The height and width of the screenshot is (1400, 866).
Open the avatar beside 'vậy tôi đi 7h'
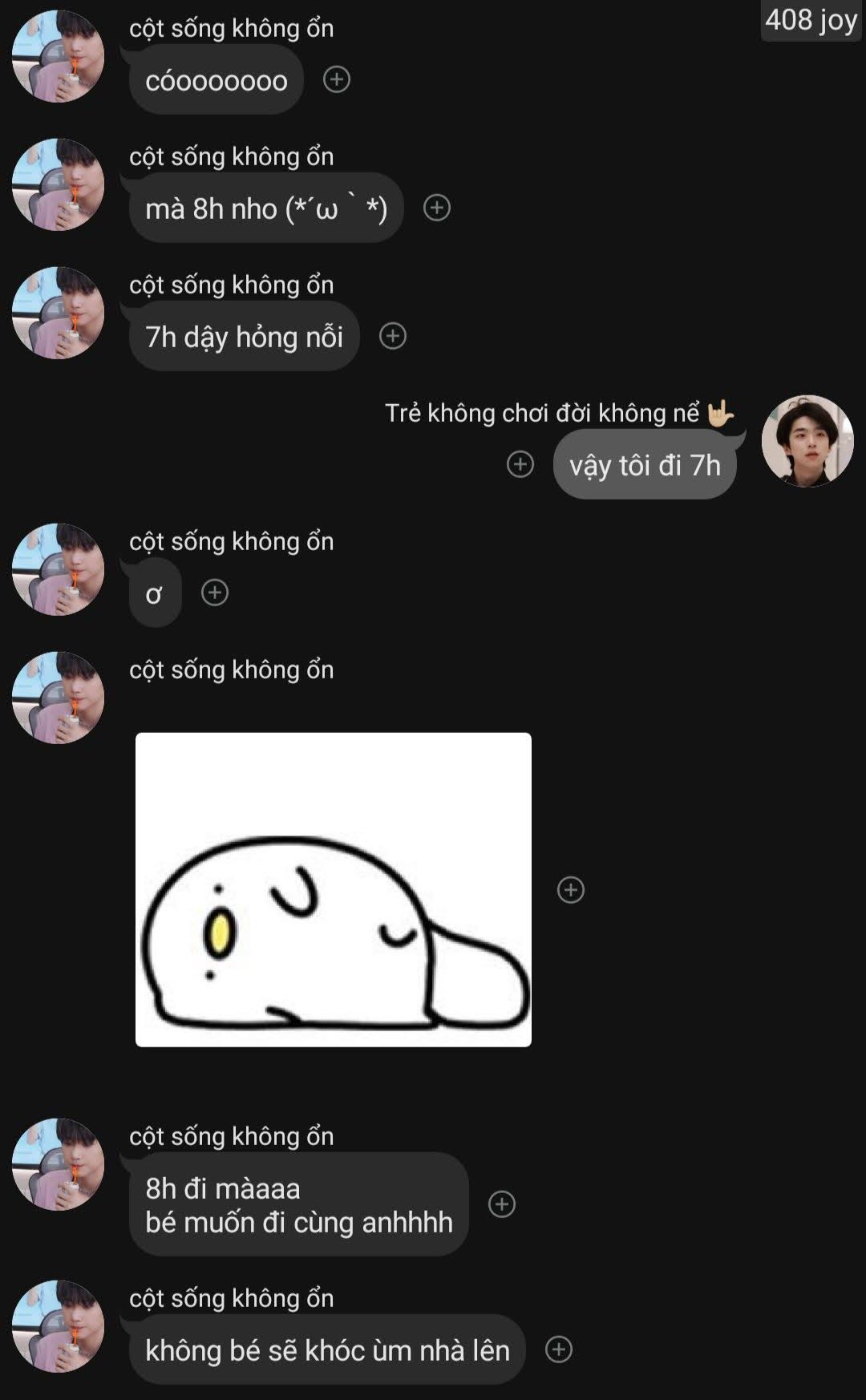(x=807, y=441)
